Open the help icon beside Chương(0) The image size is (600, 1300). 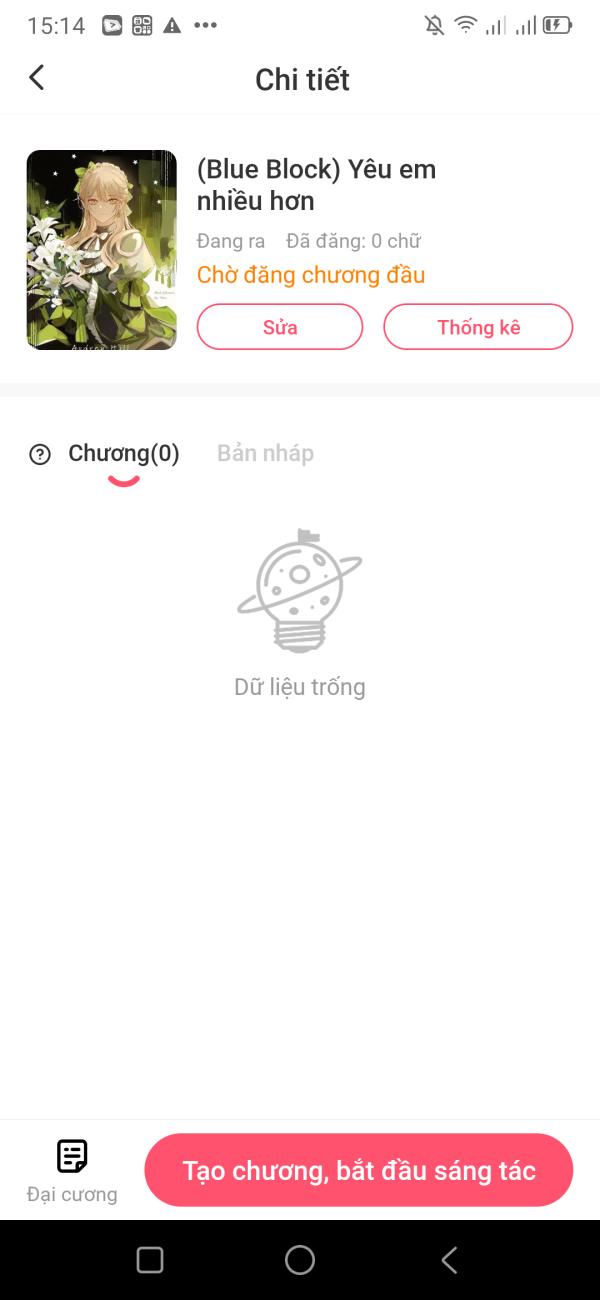40,455
